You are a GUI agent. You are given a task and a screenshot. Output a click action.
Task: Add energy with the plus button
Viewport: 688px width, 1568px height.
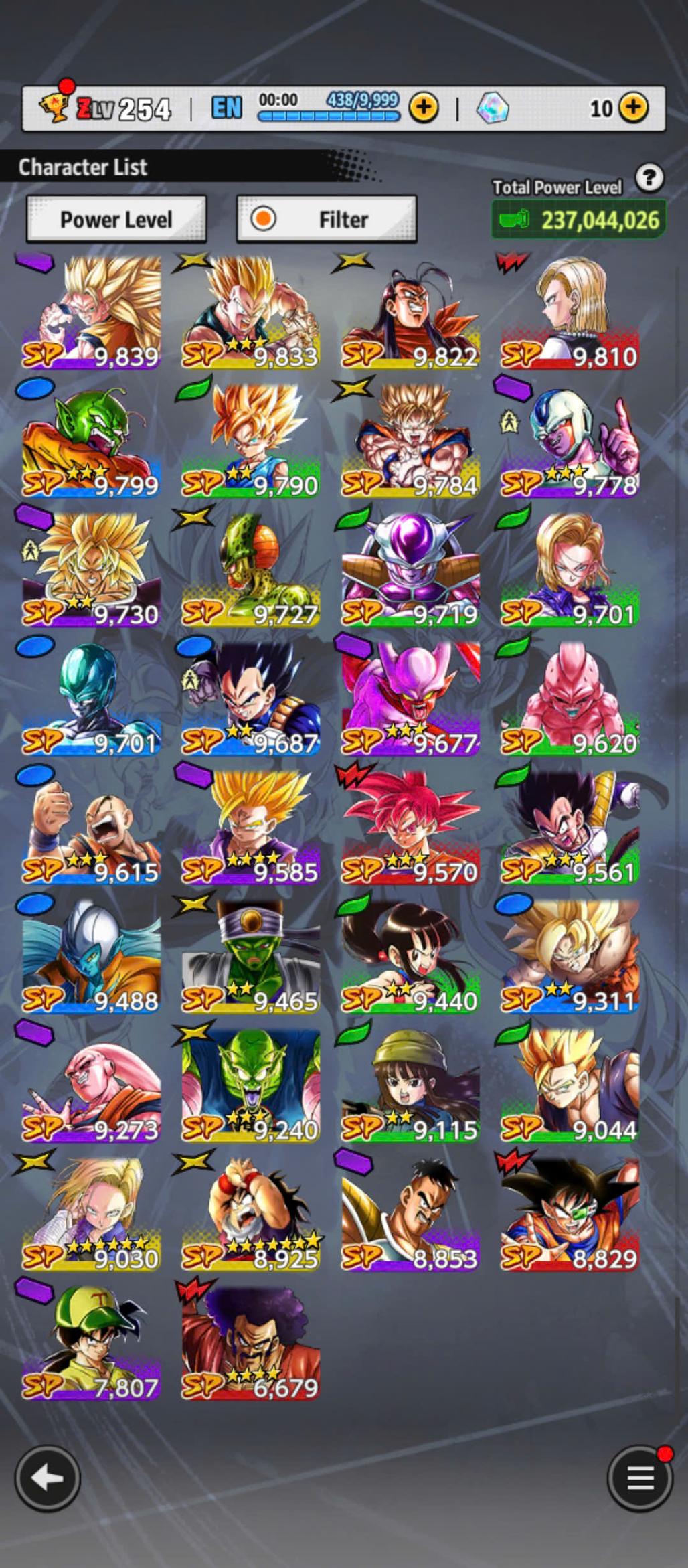pyautogui.click(x=424, y=107)
